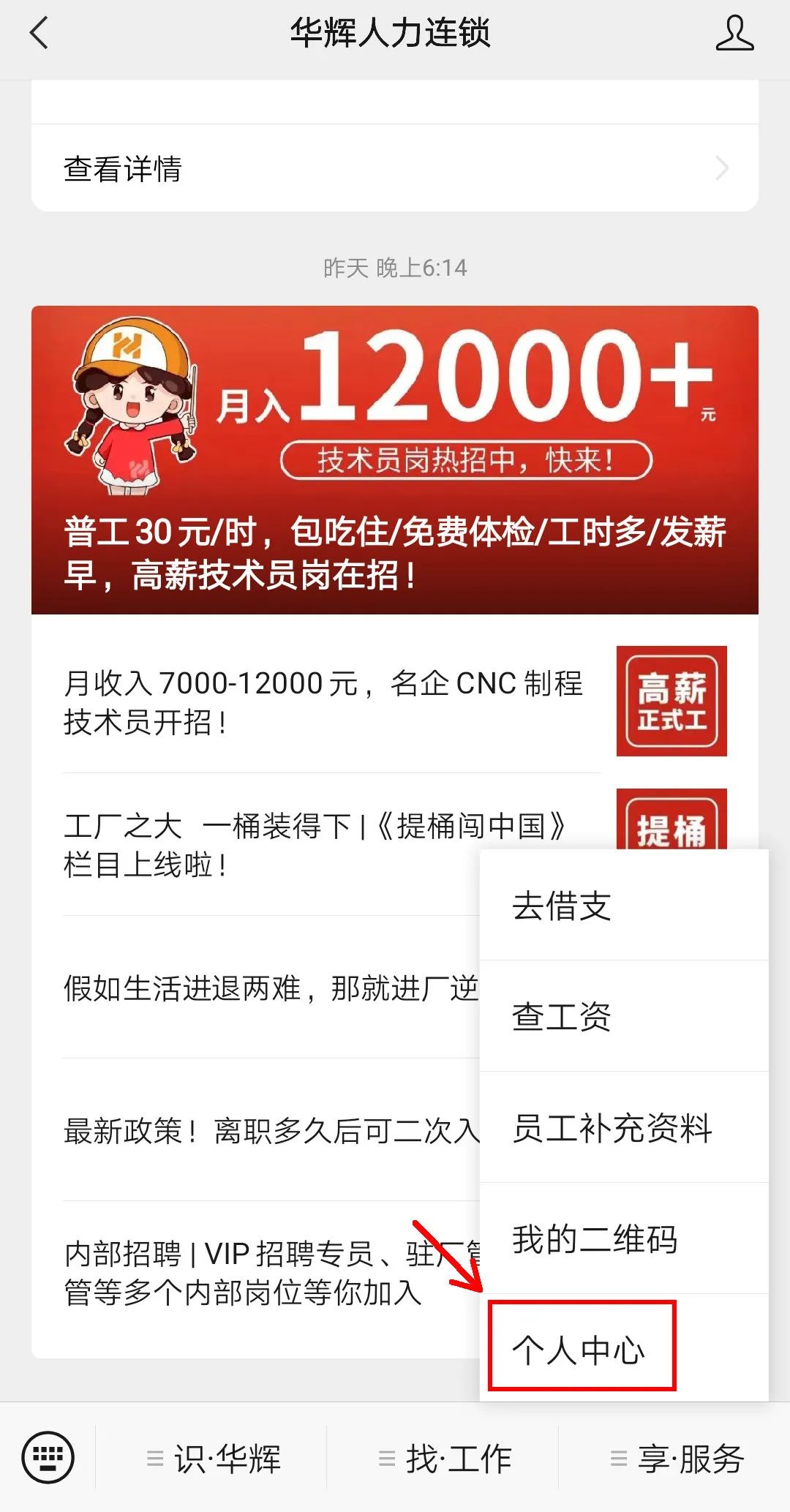Open the account profile icon
Viewport: 790px width, 1512px height.
[734, 34]
